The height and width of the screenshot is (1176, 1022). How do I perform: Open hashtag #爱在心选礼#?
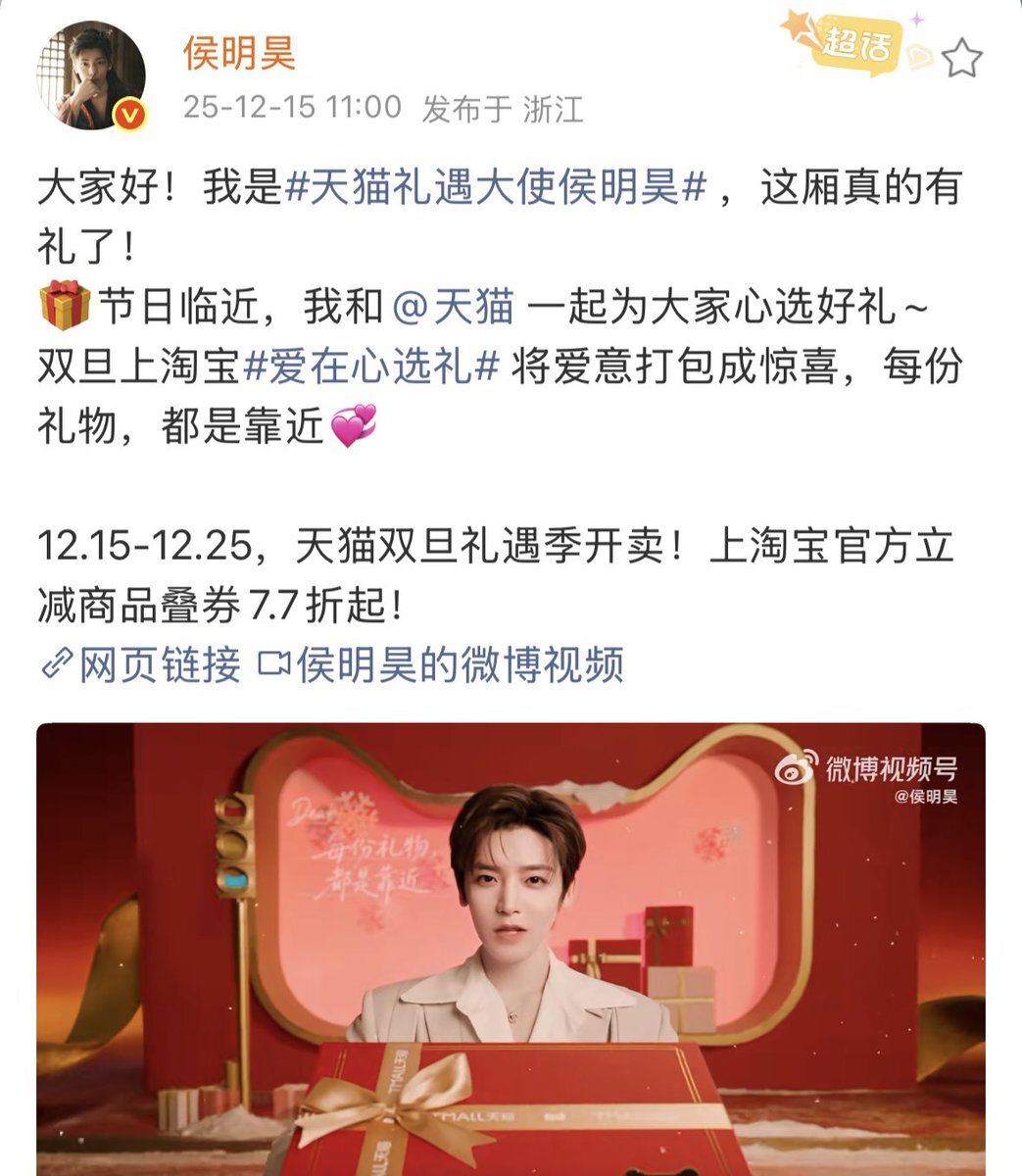coord(371,367)
